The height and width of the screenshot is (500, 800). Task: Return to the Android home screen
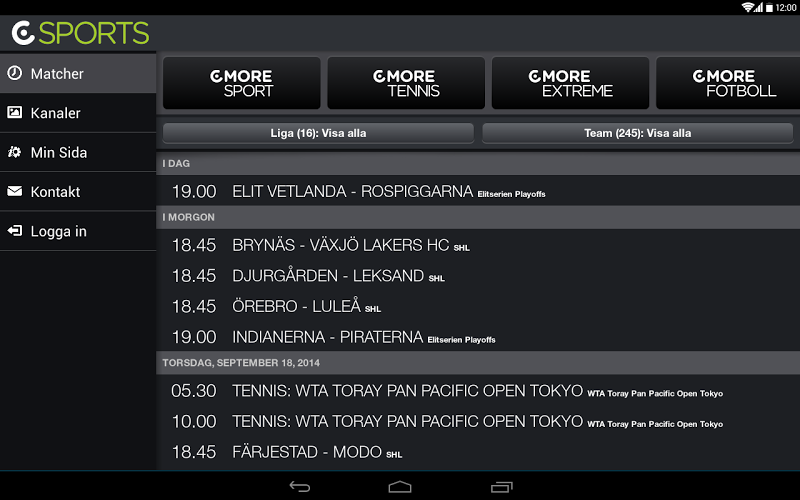point(400,487)
